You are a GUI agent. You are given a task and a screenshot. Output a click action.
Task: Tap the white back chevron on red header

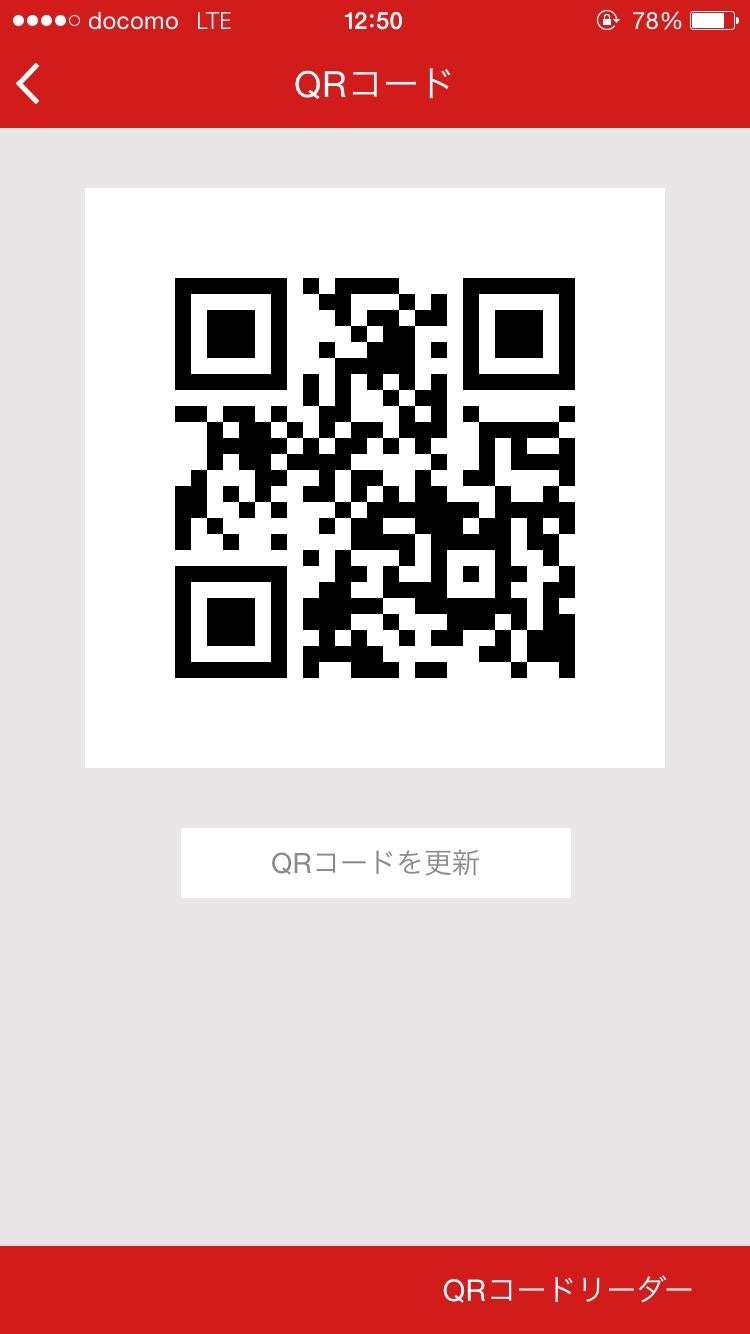[27, 84]
